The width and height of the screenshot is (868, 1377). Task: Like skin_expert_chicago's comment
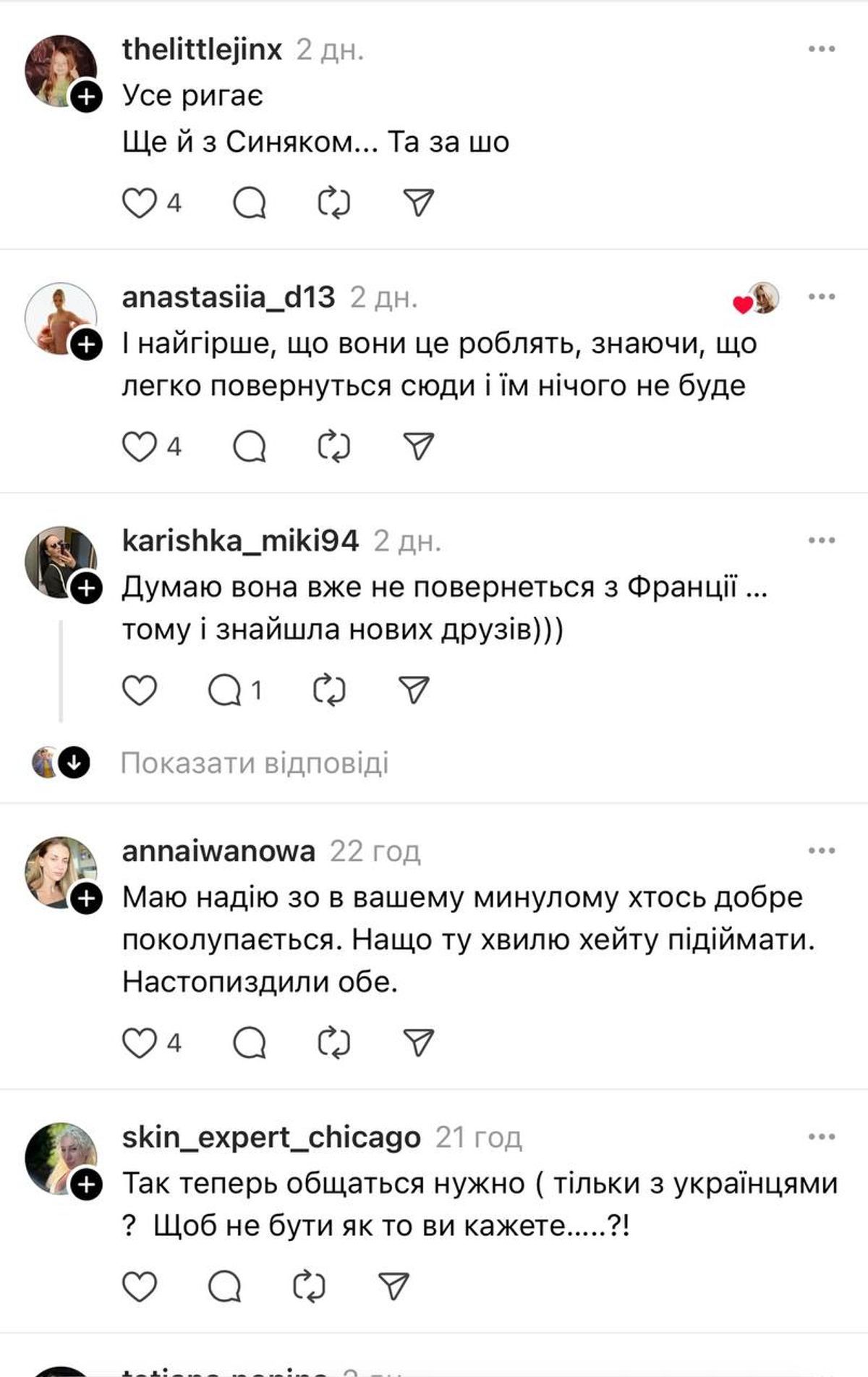[x=139, y=1287]
